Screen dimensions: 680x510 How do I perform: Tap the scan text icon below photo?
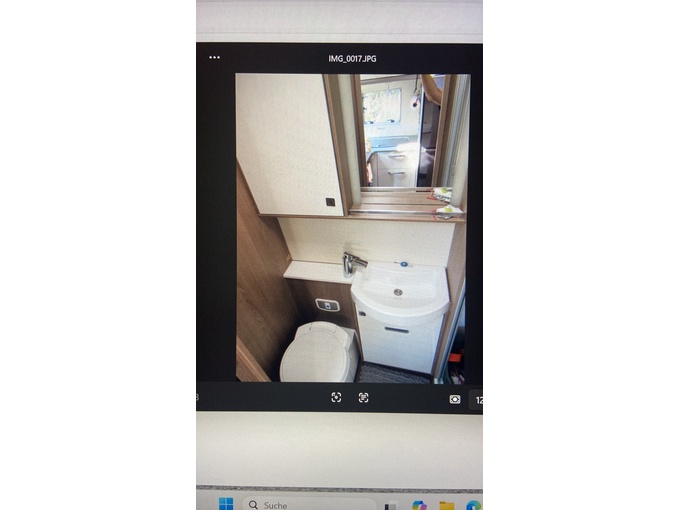[363, 397]
